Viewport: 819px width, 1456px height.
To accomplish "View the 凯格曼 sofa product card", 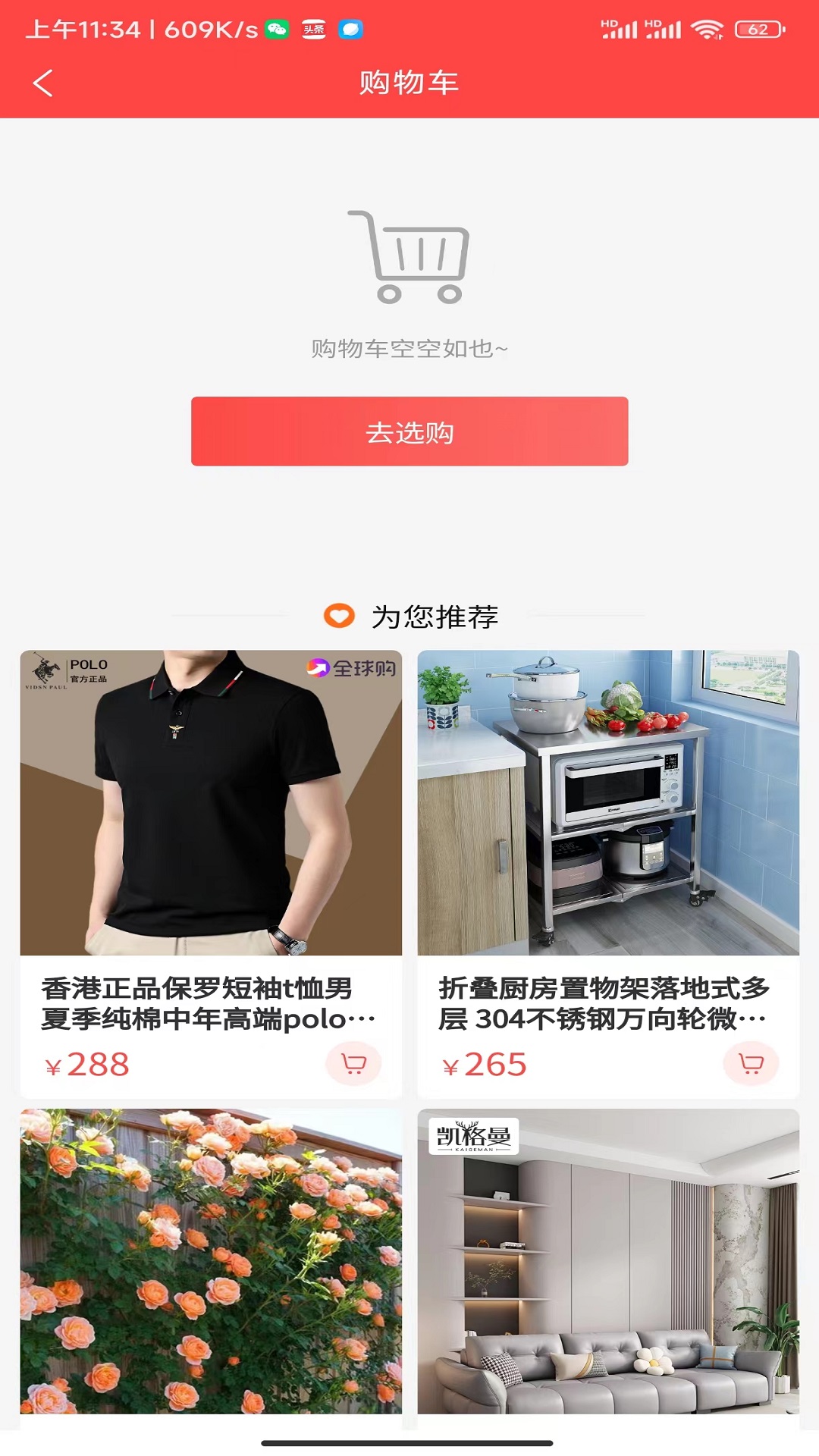I will (x=608, y=1263).
